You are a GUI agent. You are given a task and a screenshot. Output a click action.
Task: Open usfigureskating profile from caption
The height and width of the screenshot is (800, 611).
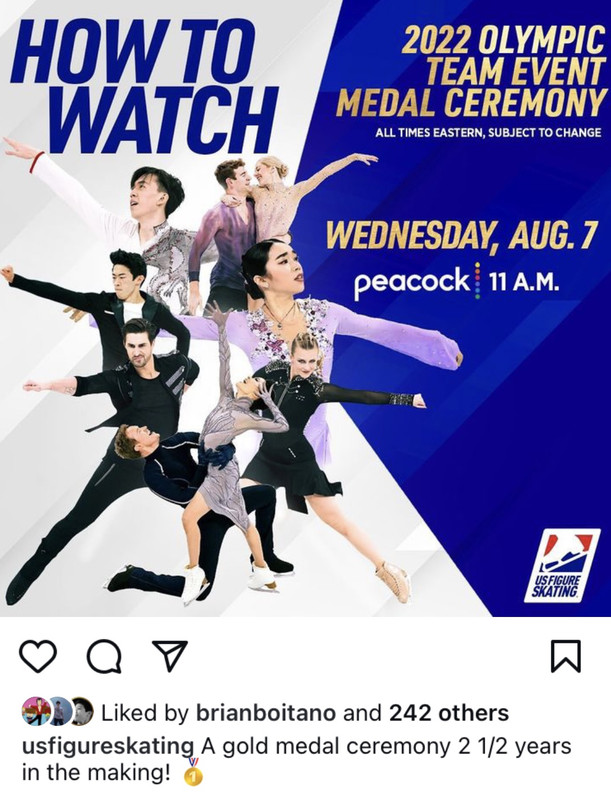[108, 745]
